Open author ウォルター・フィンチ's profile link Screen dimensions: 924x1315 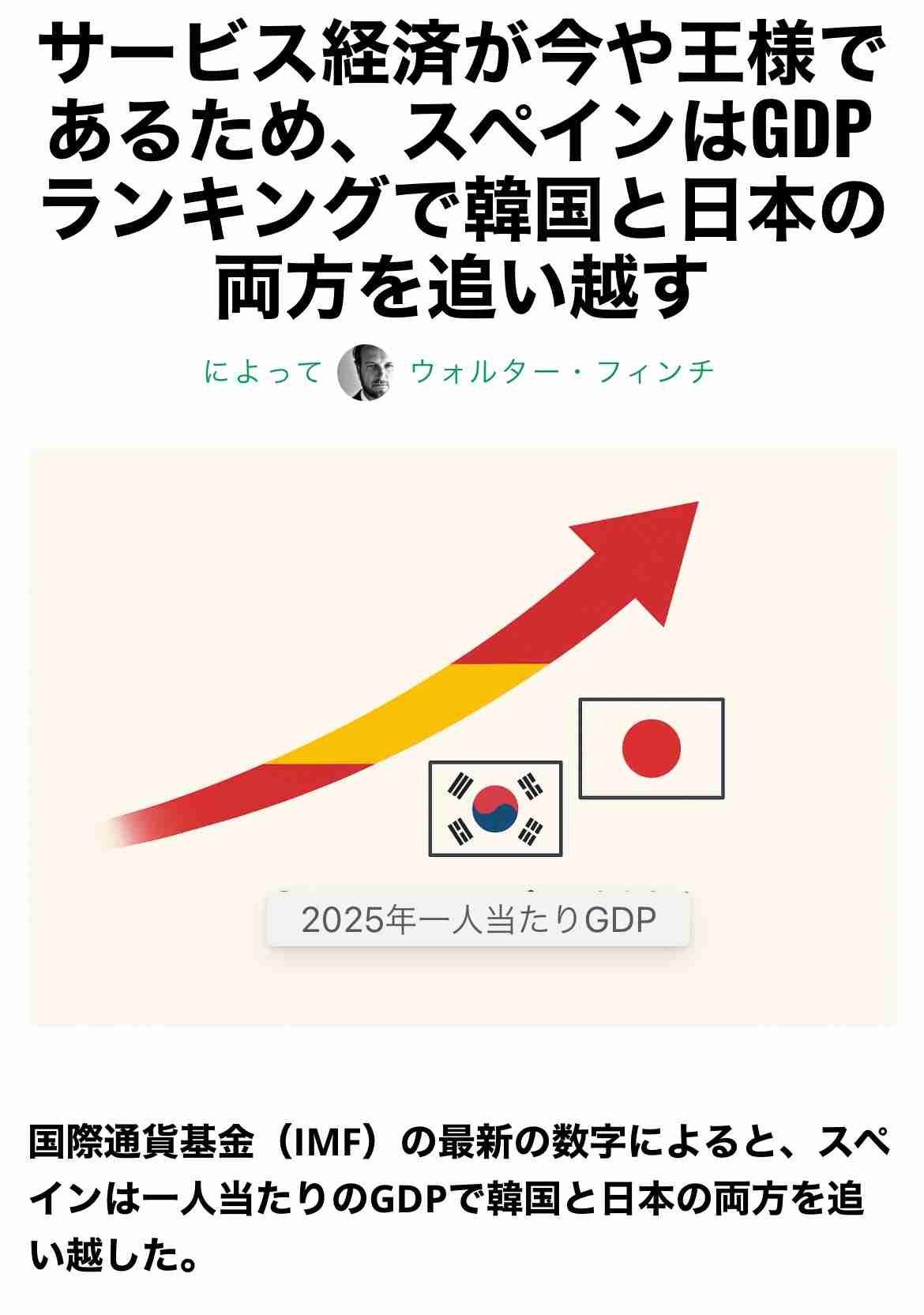point(562,371)
